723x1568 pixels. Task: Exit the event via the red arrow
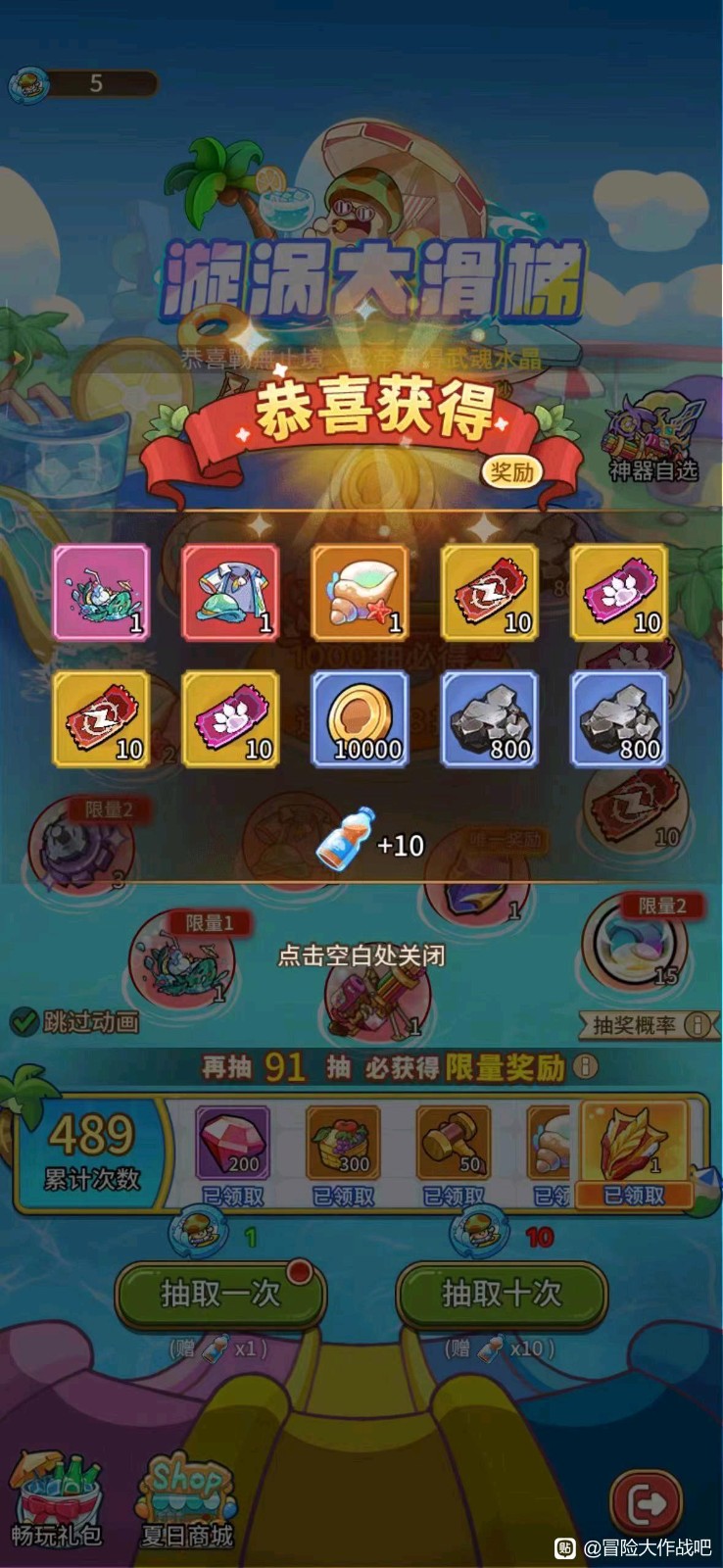tap(647, 1502)
